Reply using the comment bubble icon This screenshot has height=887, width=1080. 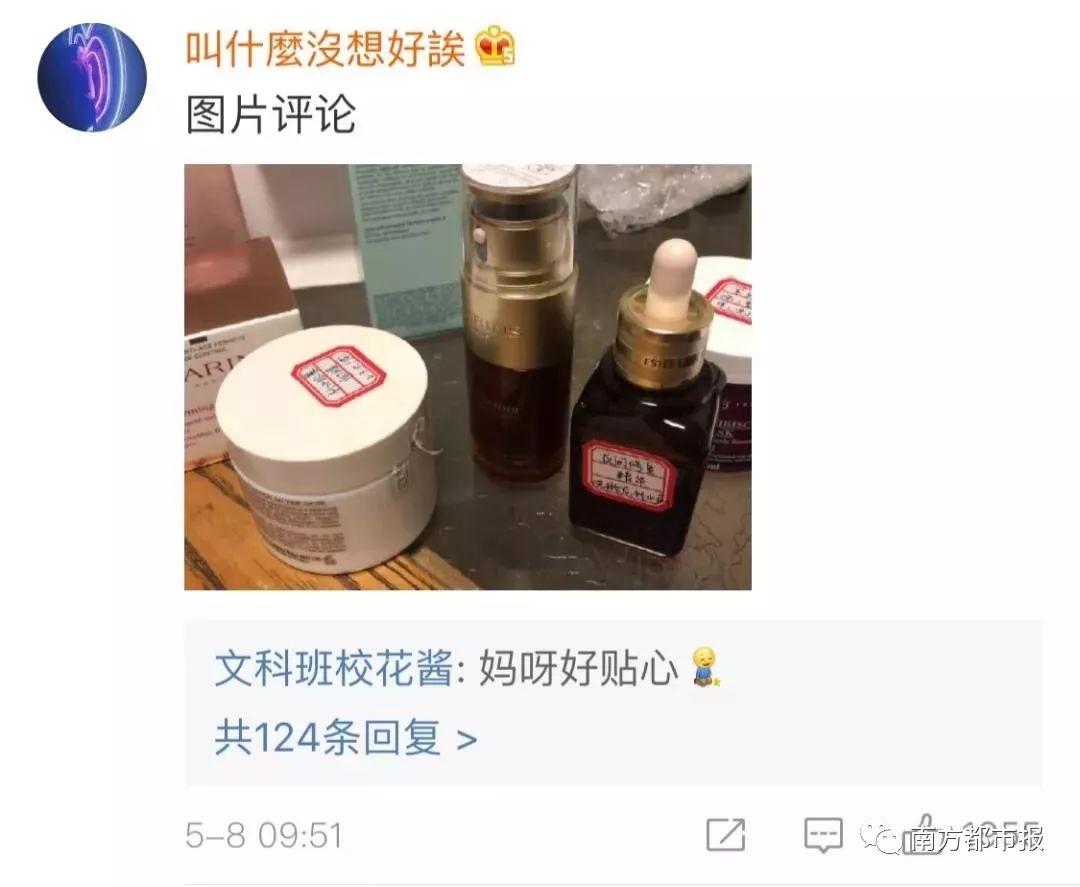pos(823,835)
